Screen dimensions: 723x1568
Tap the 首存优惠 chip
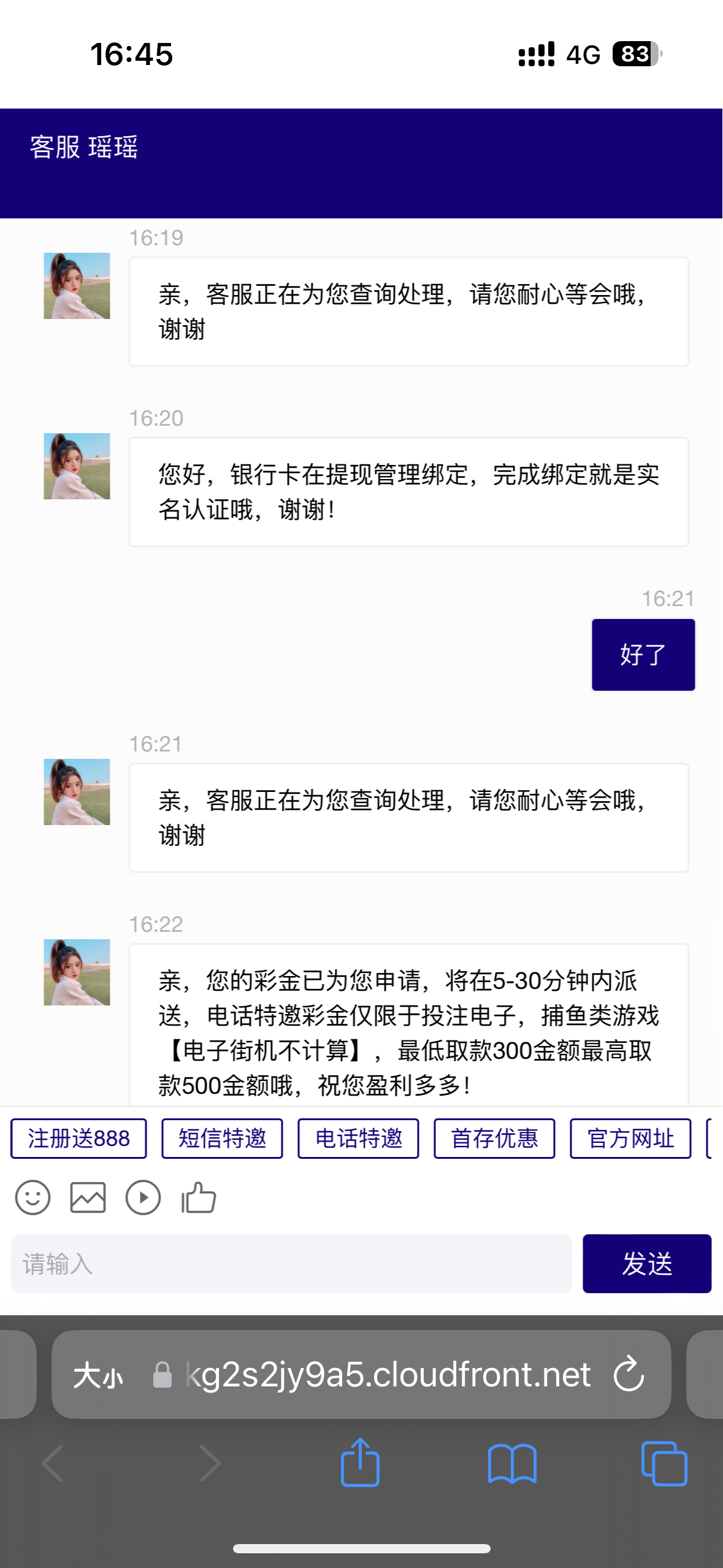coord(494,1139)
